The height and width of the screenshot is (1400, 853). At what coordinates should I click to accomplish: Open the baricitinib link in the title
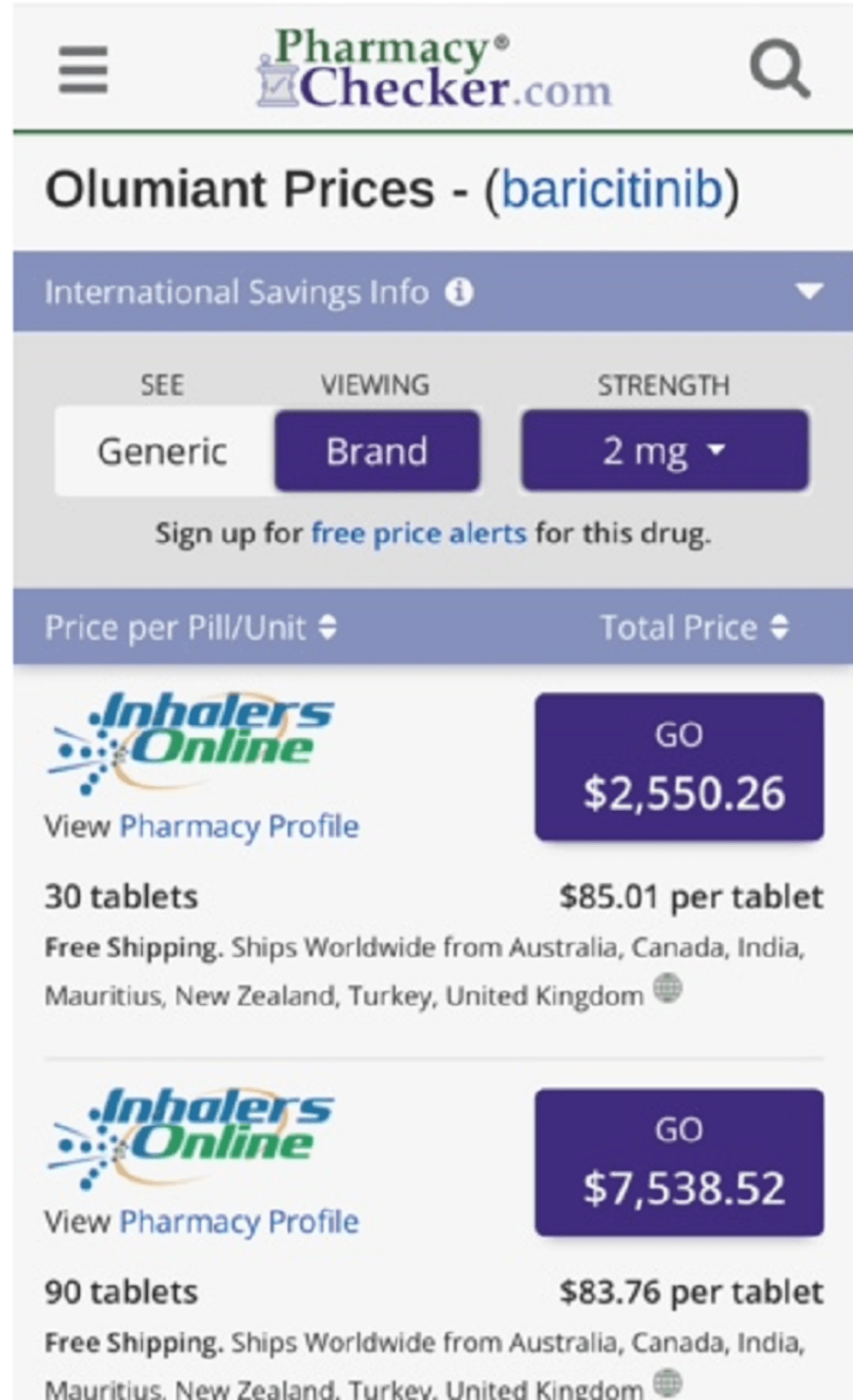[x=612, y=190]
